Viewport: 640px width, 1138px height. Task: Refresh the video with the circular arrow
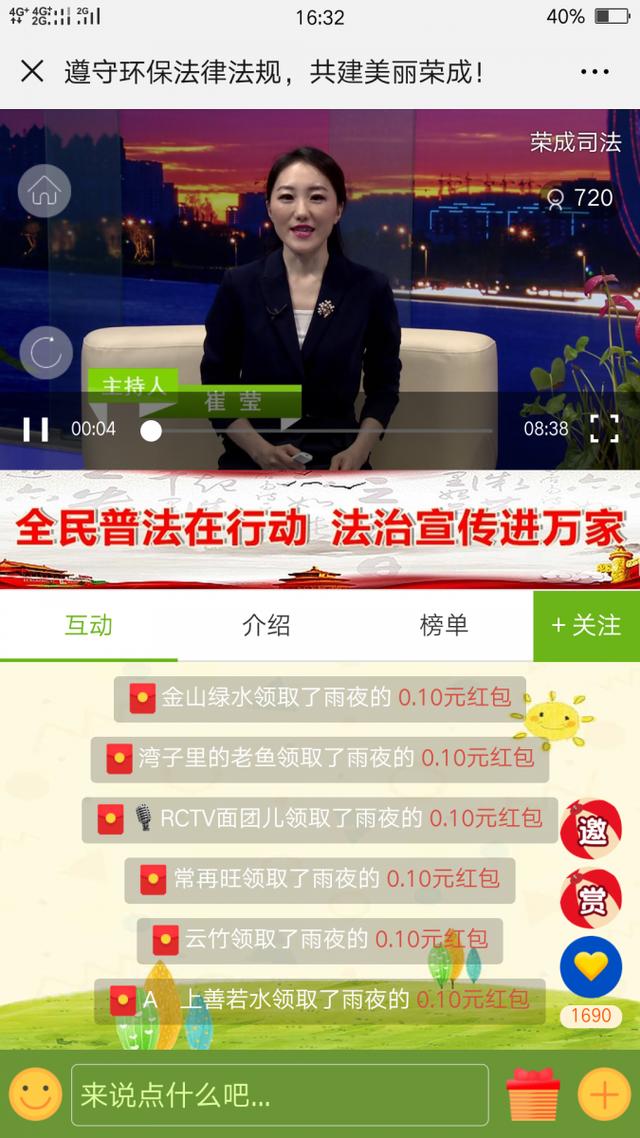(x=46, y=353)
